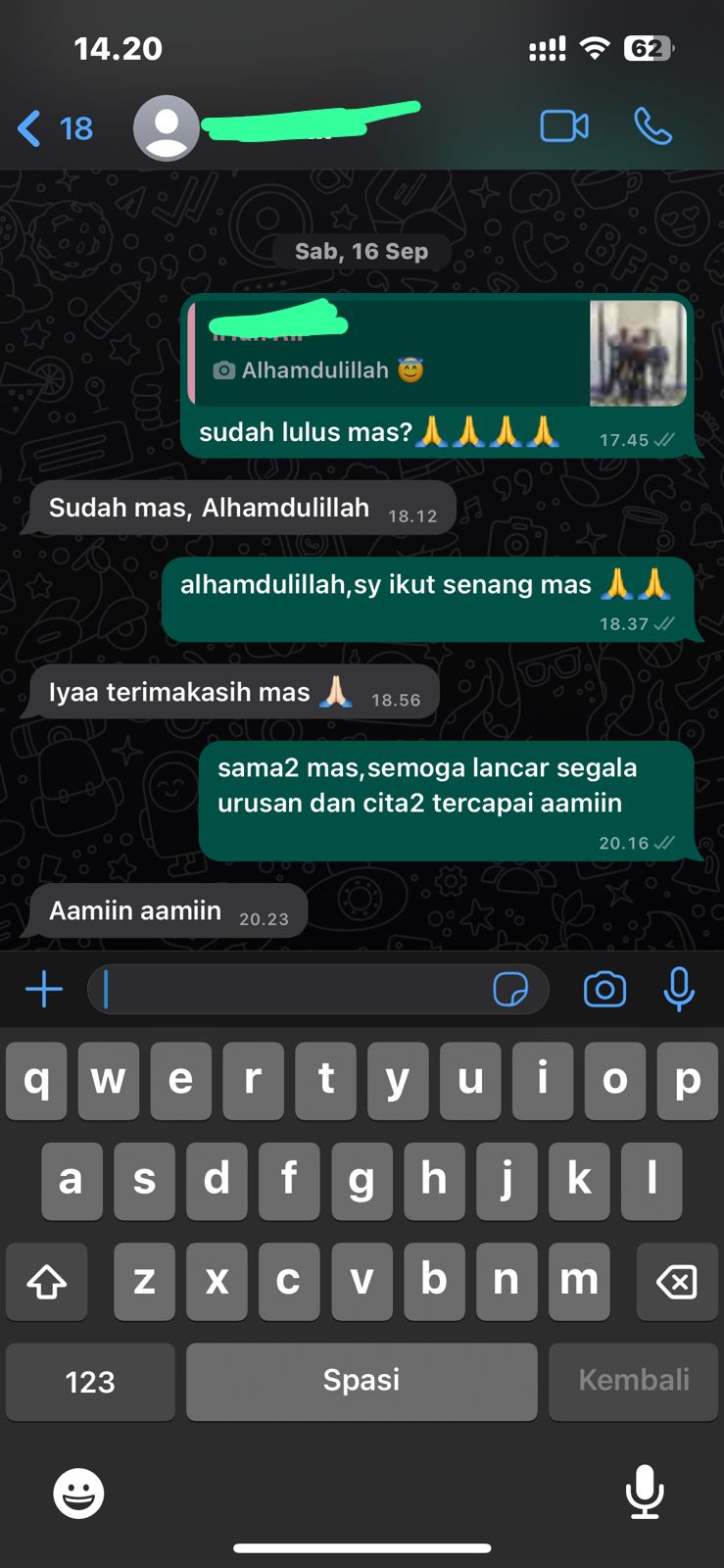Start a voice call
The width and height of the screenshot is (724, 1568).
pyautogui.click(x=652, y=126)
